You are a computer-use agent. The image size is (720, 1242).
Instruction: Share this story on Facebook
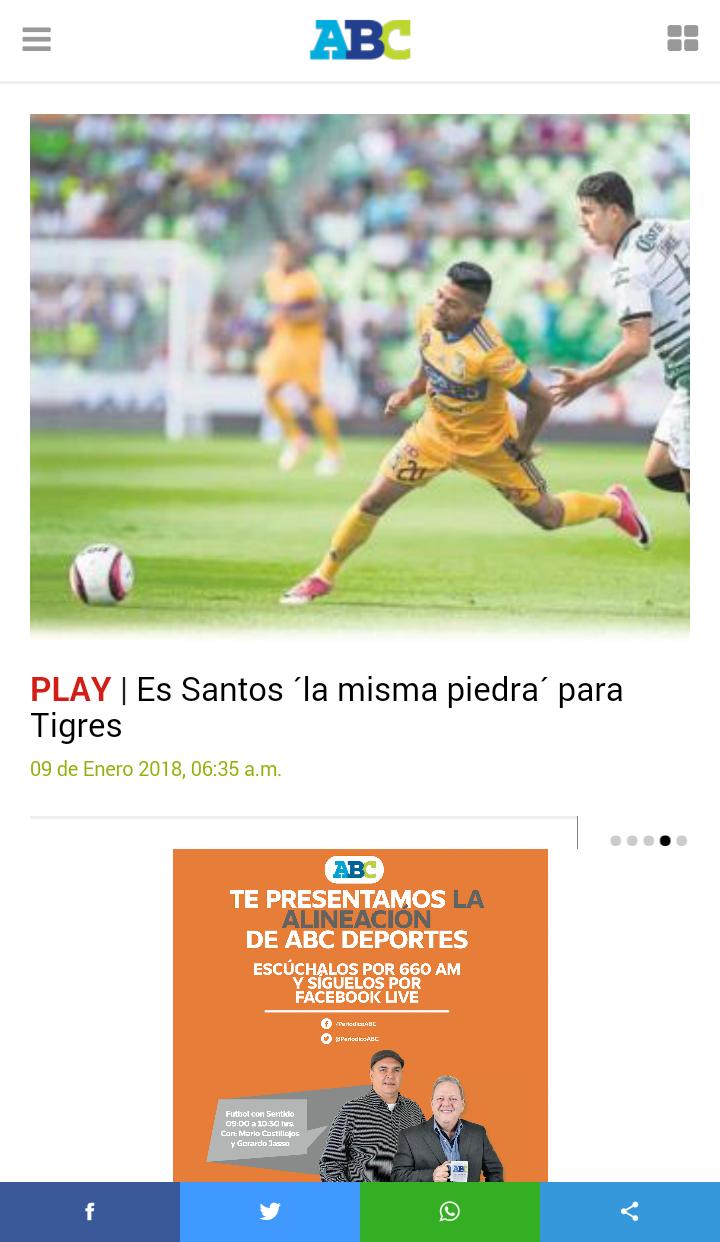[90, 1212]
